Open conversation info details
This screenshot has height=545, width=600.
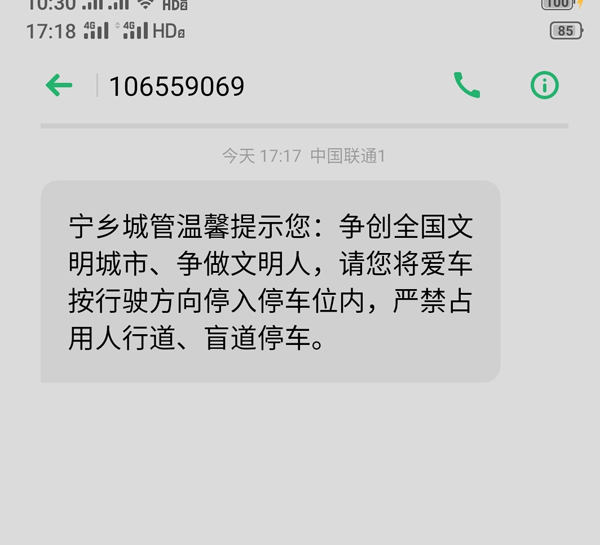coord(544,86)
